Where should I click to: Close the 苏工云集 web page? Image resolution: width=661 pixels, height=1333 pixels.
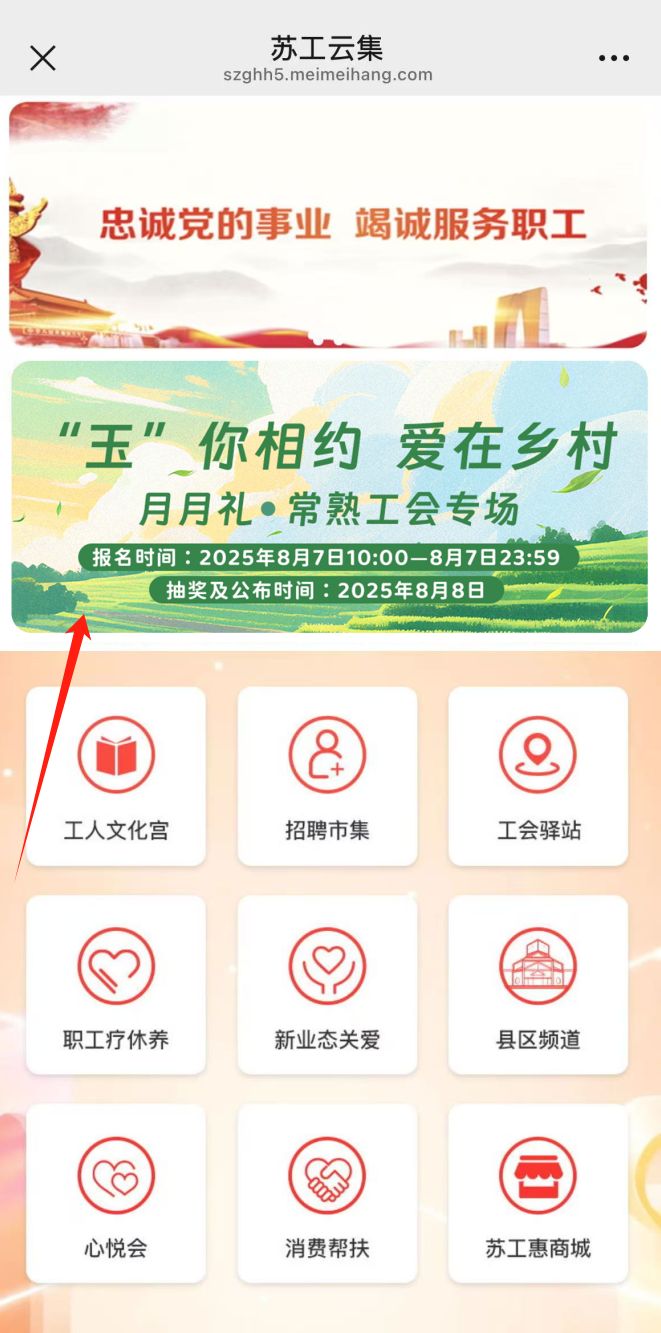coord(42,58)
